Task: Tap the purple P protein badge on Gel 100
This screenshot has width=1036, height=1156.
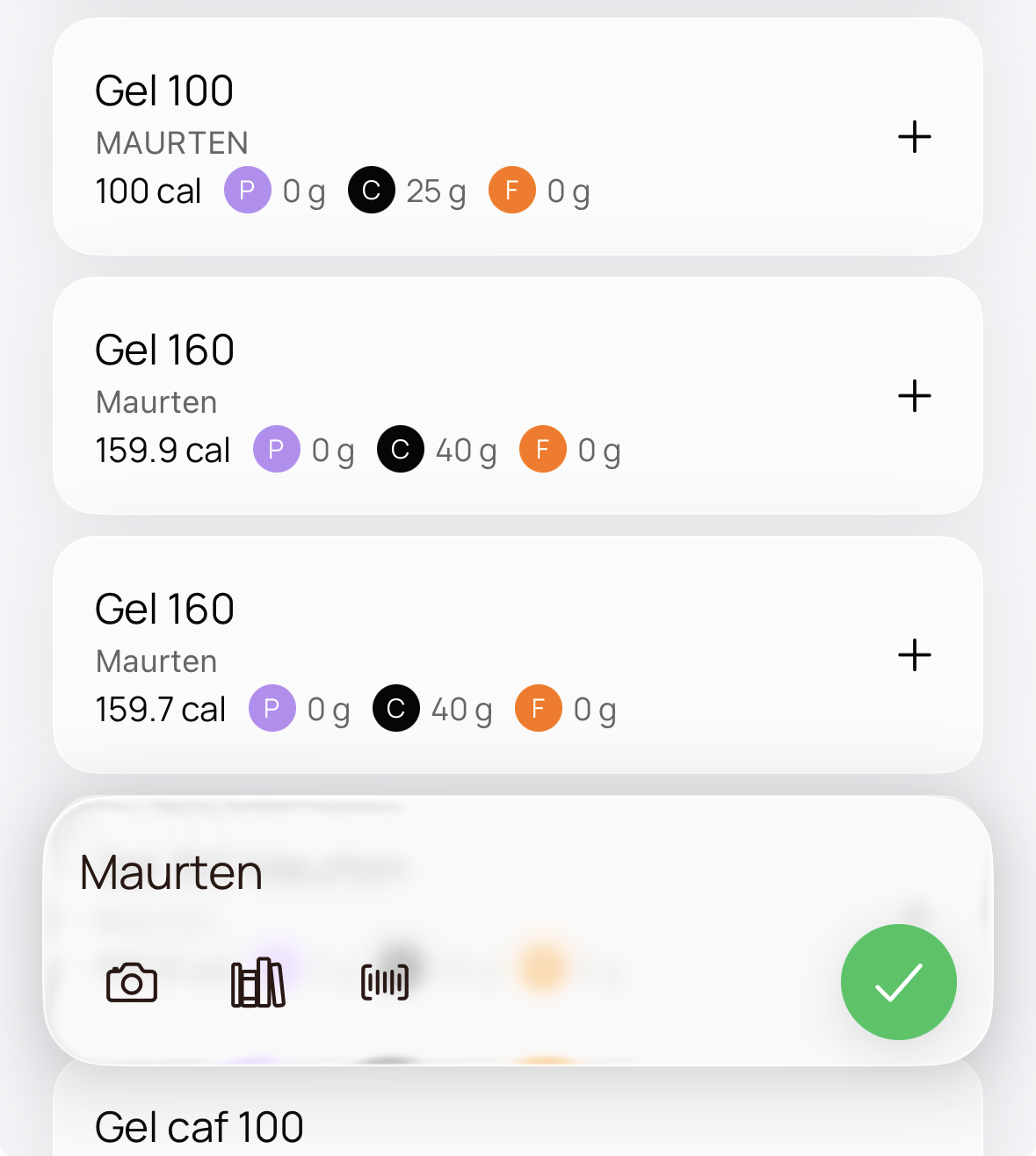Action: point(248,190)
